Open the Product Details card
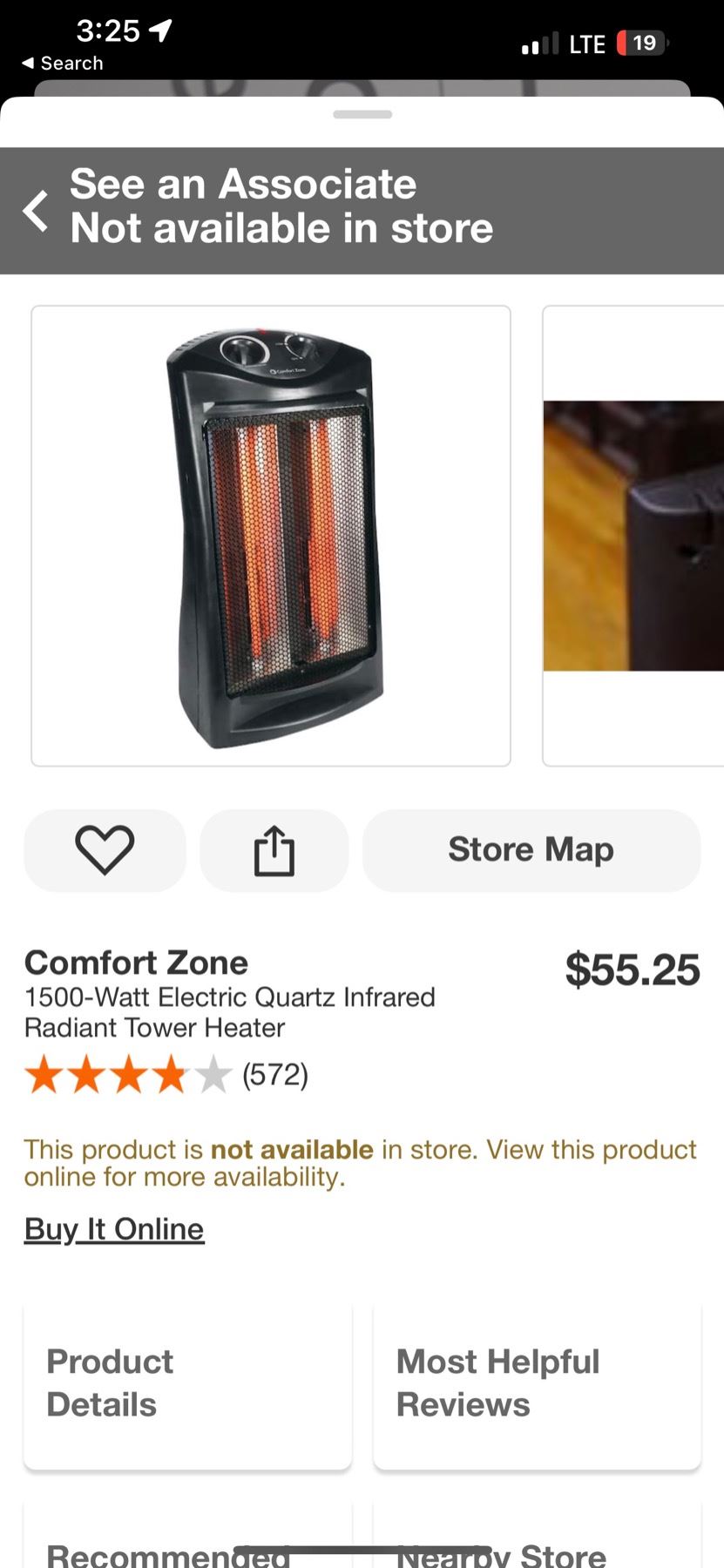724x1568 pixels. [187, 1383]
